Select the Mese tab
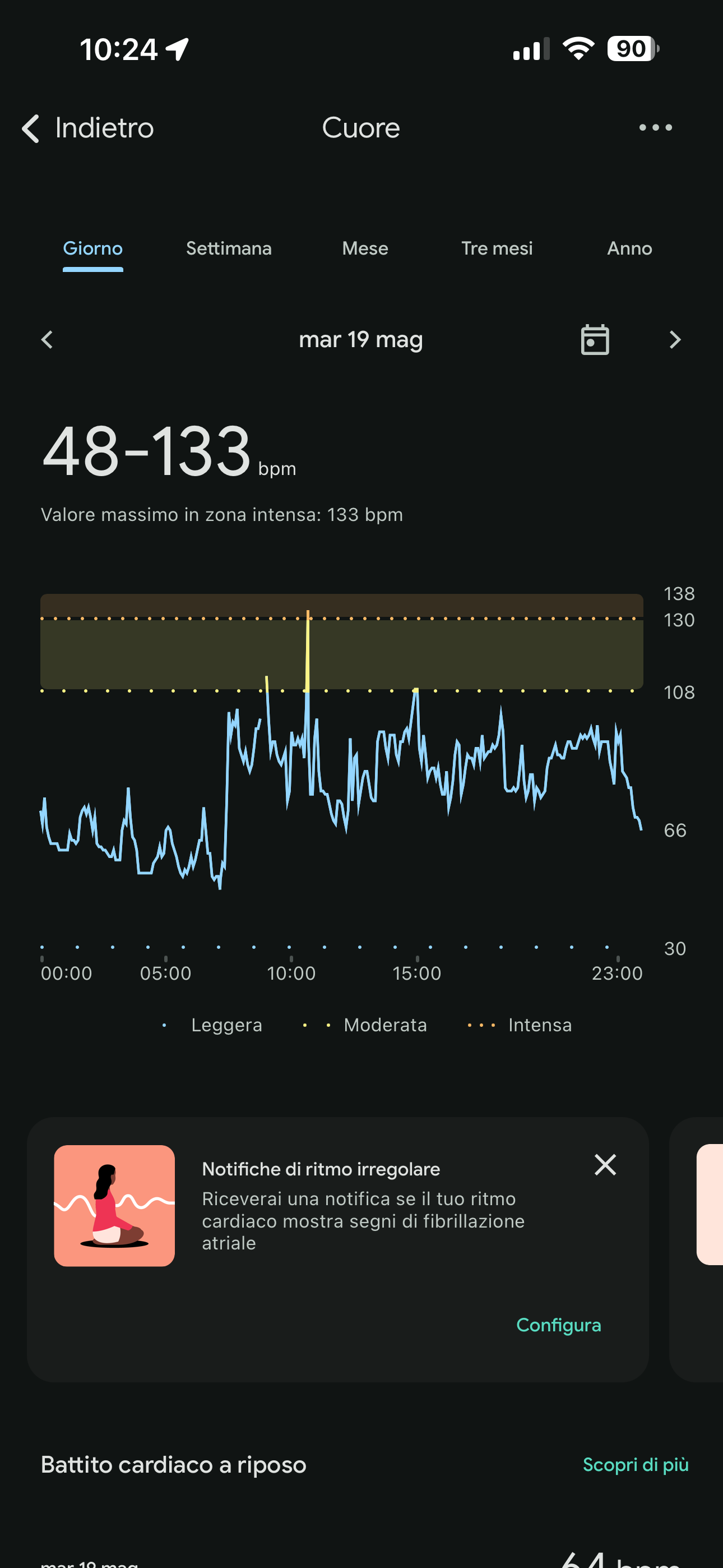 pos(364,248)
